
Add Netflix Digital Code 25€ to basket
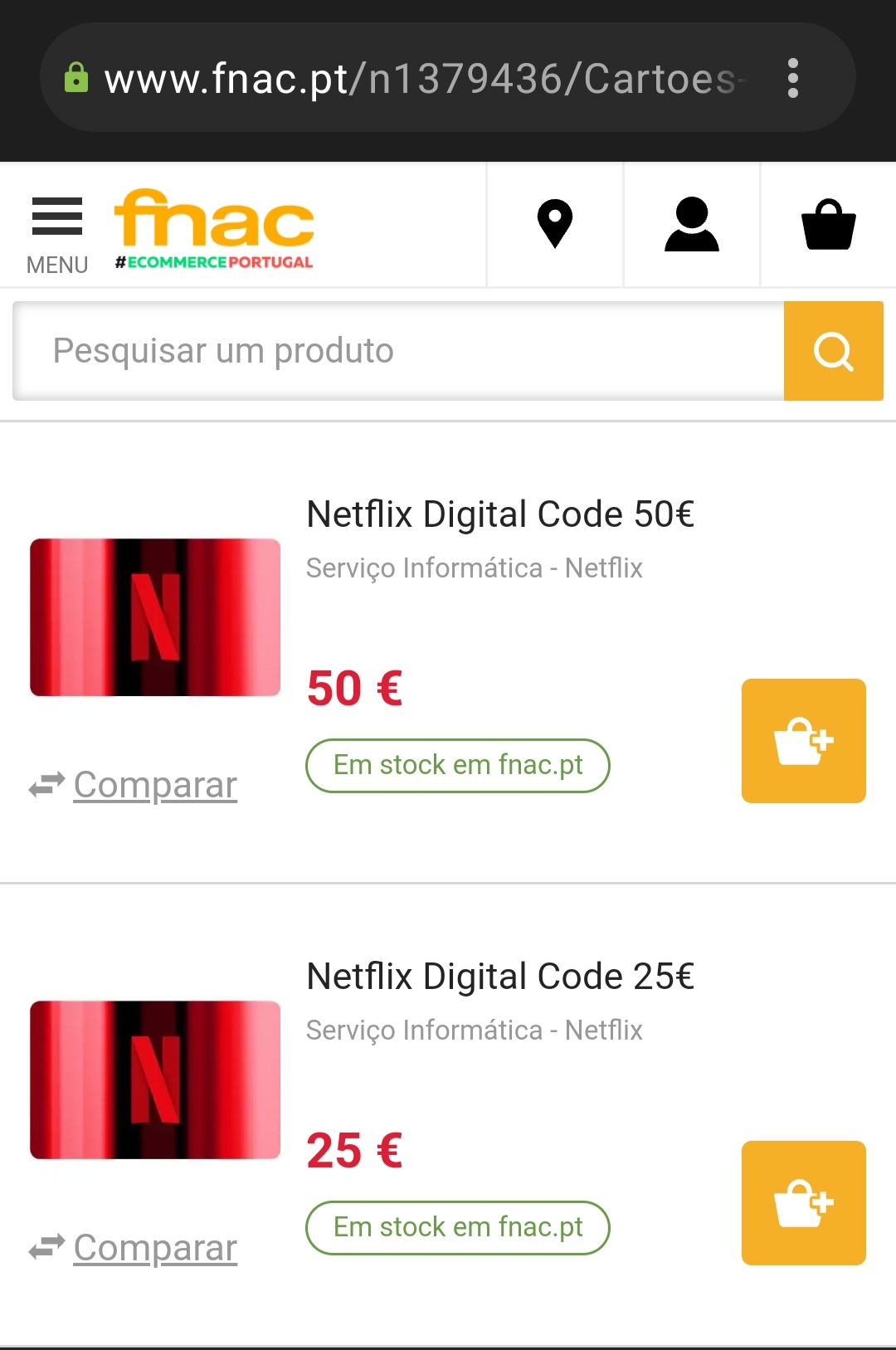point(803,1203)
